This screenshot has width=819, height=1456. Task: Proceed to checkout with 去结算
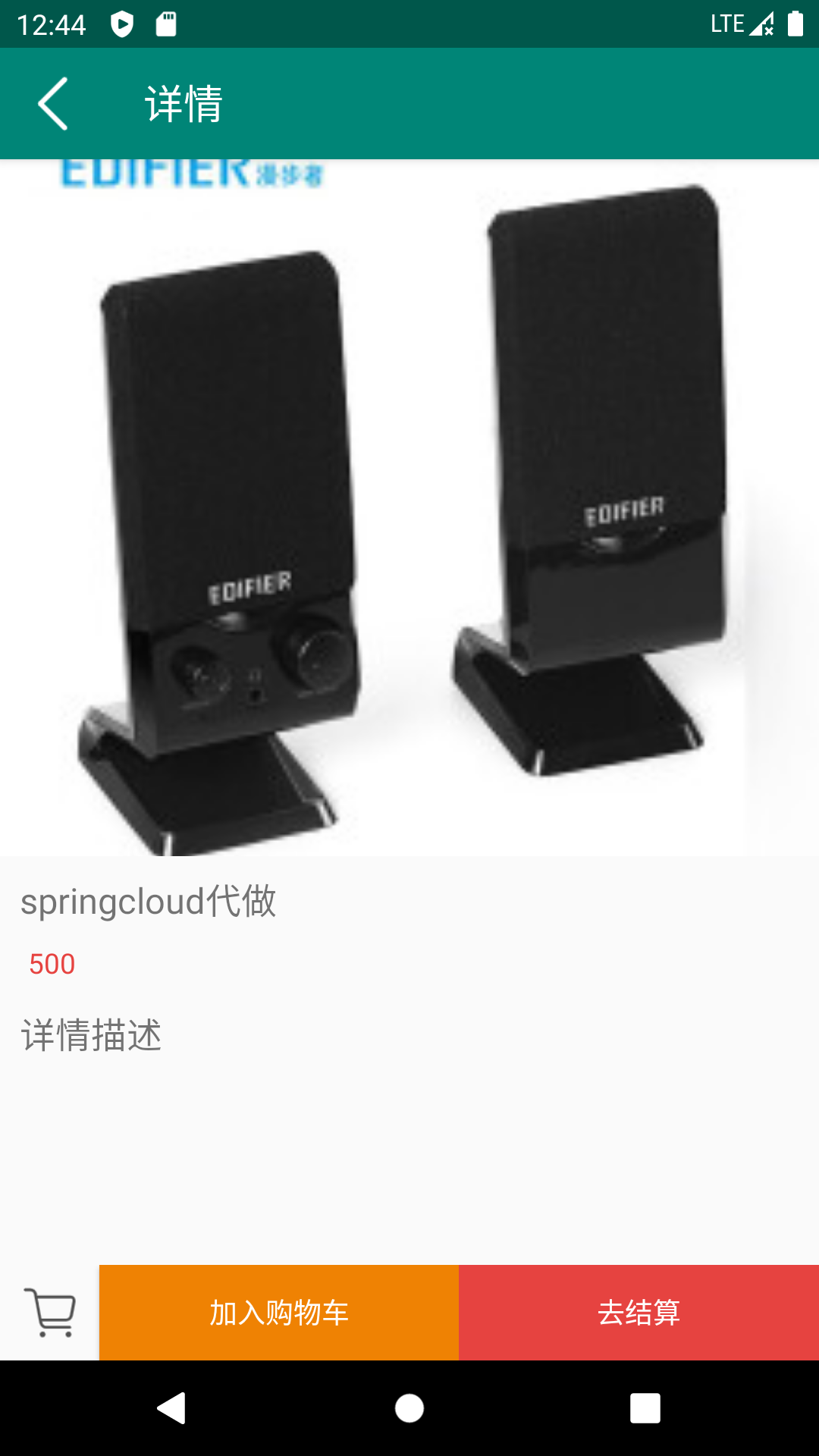click(639, 1312)
